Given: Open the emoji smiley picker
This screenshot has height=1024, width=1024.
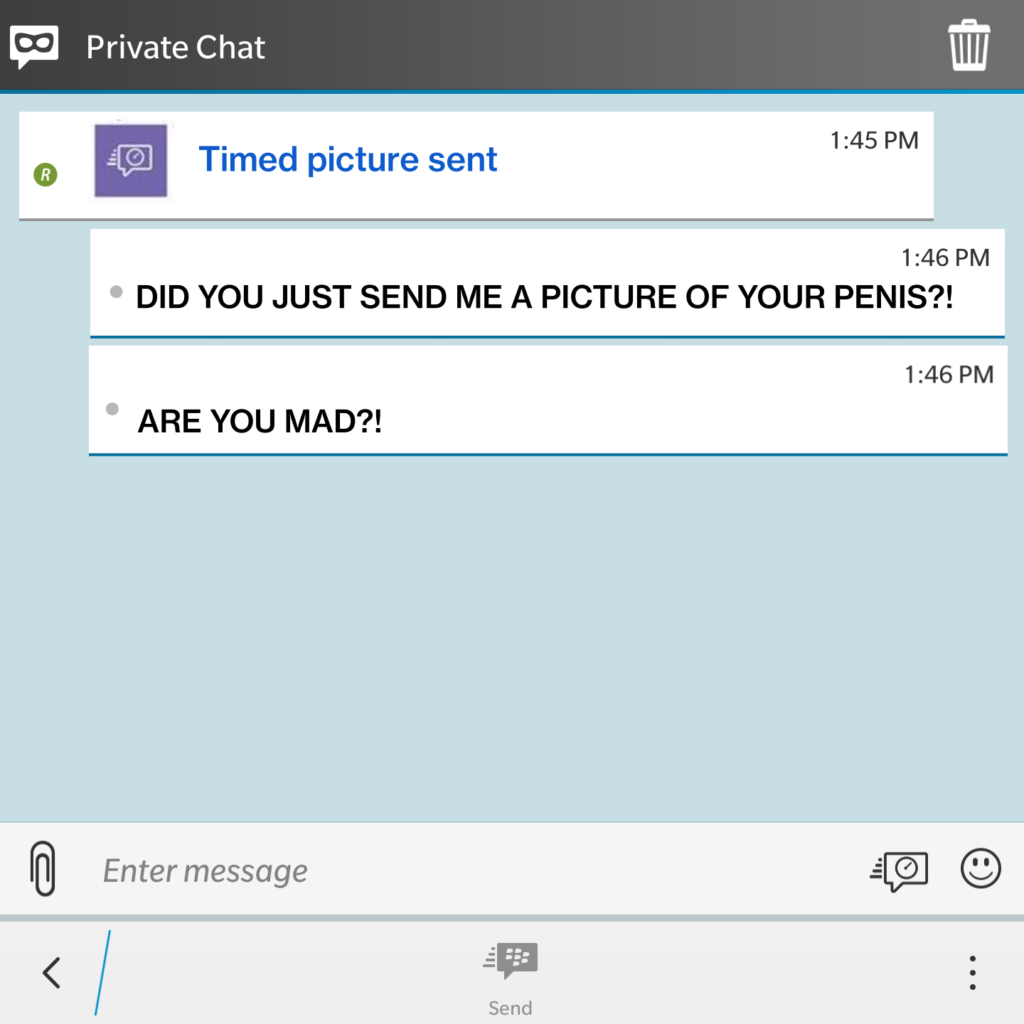Looking at the screenshot, I should coord(980,869).
